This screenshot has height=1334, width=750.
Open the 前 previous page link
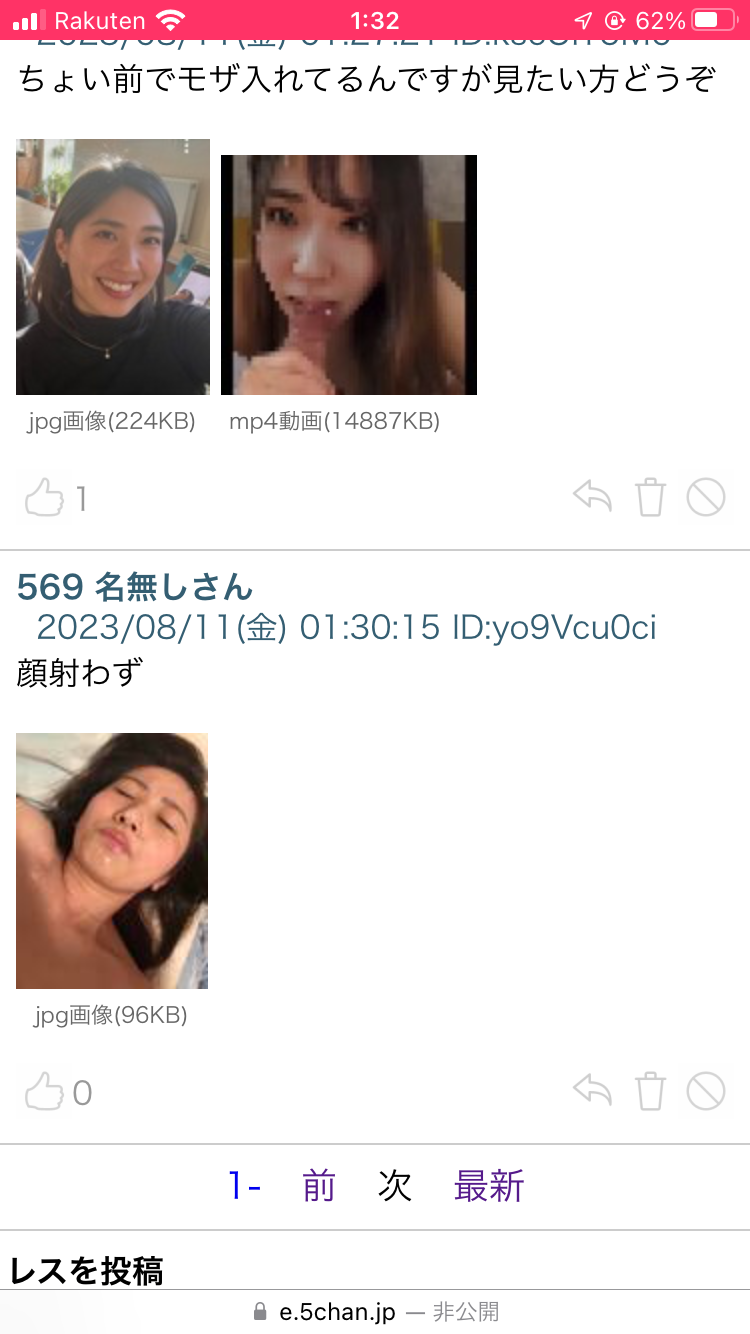(x=318, y=1186)
